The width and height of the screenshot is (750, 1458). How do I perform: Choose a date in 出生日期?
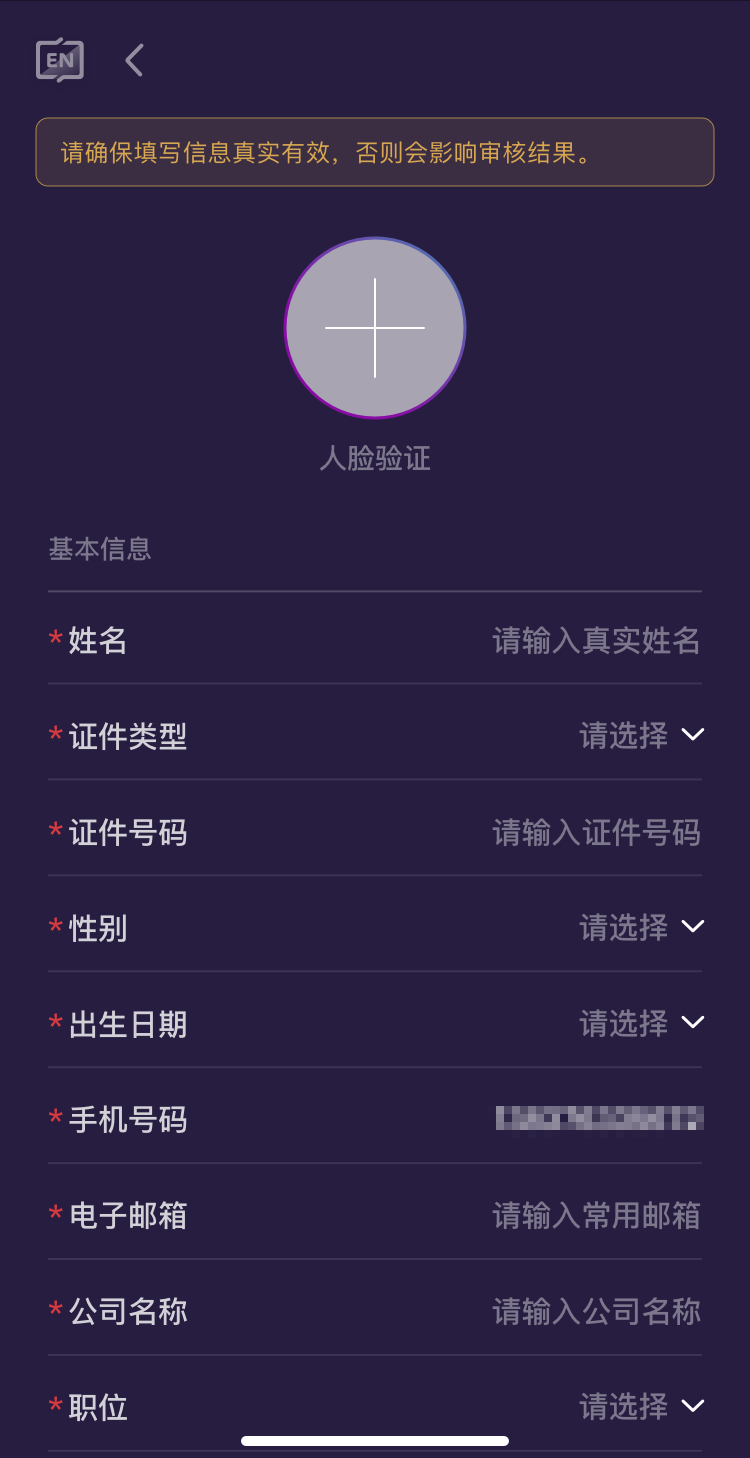pyautogui.click(x=375, y=1024)
